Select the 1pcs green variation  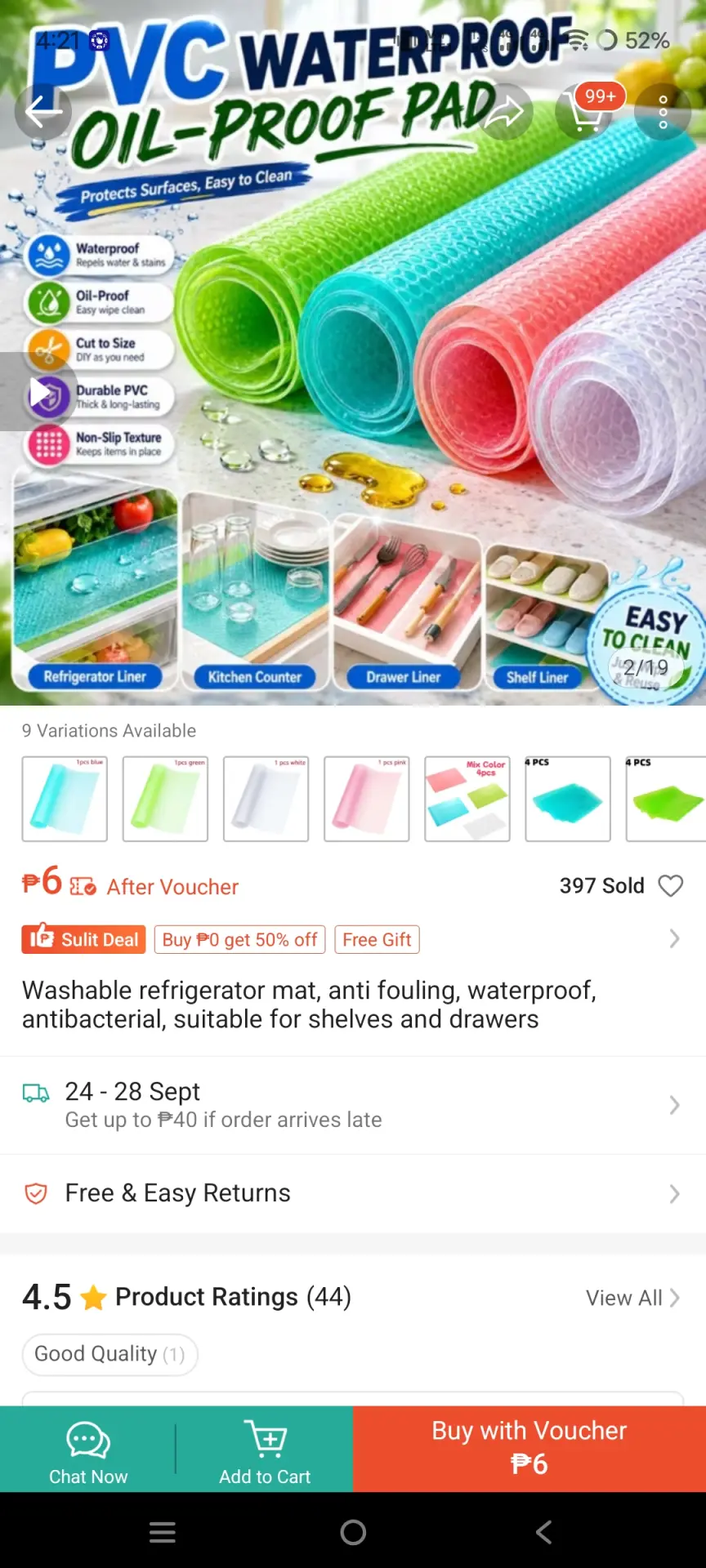tap(165, 799)
